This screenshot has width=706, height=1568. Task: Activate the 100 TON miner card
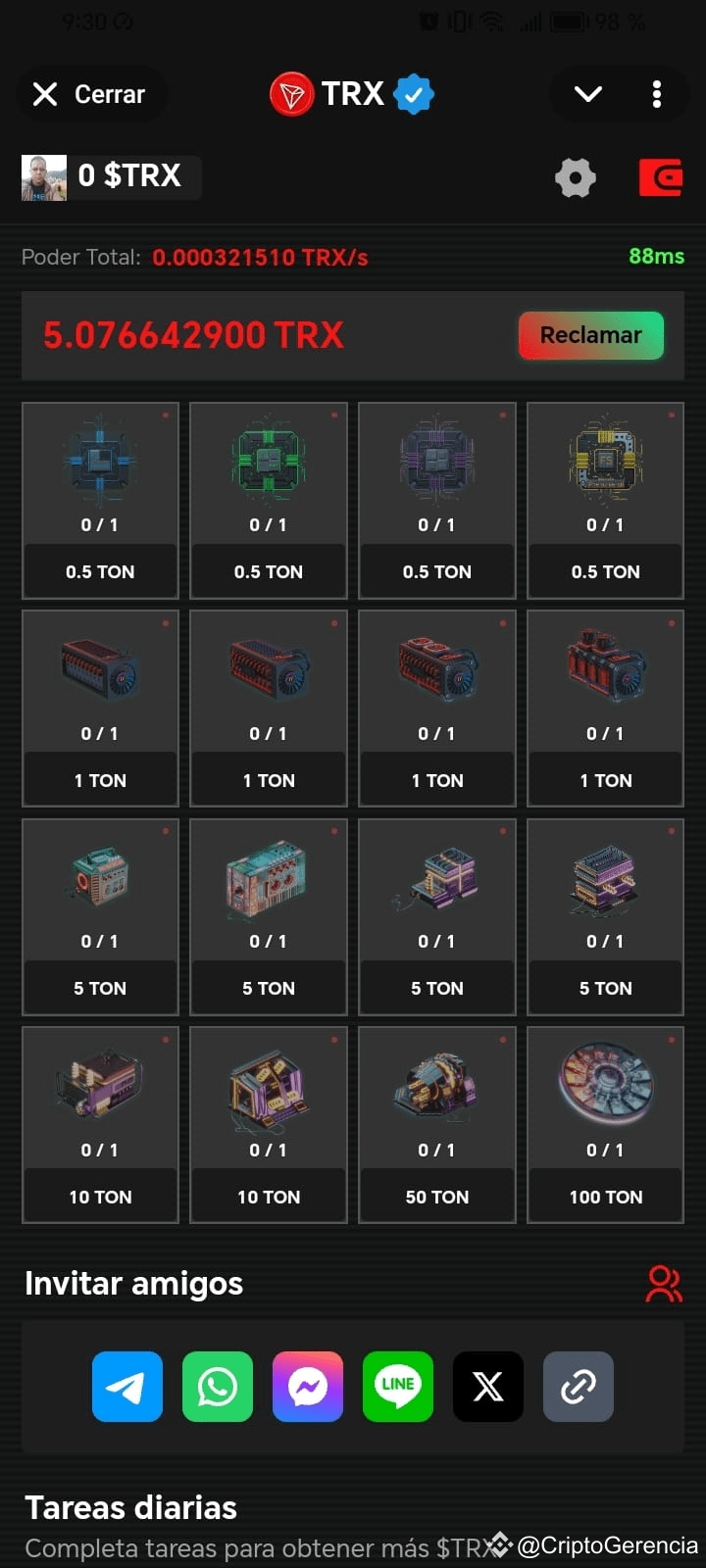(x=605, y=1125)
